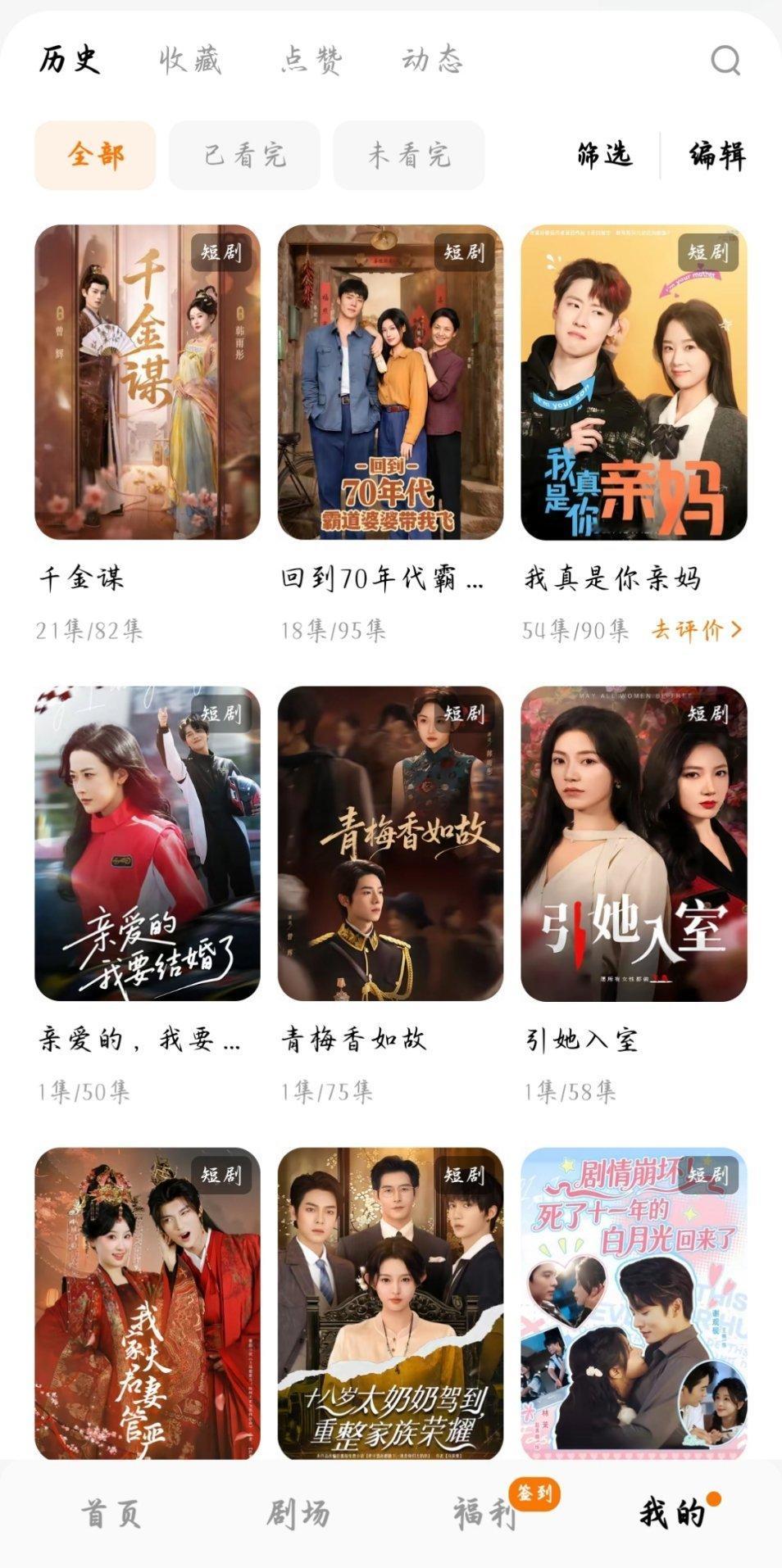The image size is (782, 1568).
Task: Open the truncated title 回到70年代霸... entry
Action: (x=381, y=578)
